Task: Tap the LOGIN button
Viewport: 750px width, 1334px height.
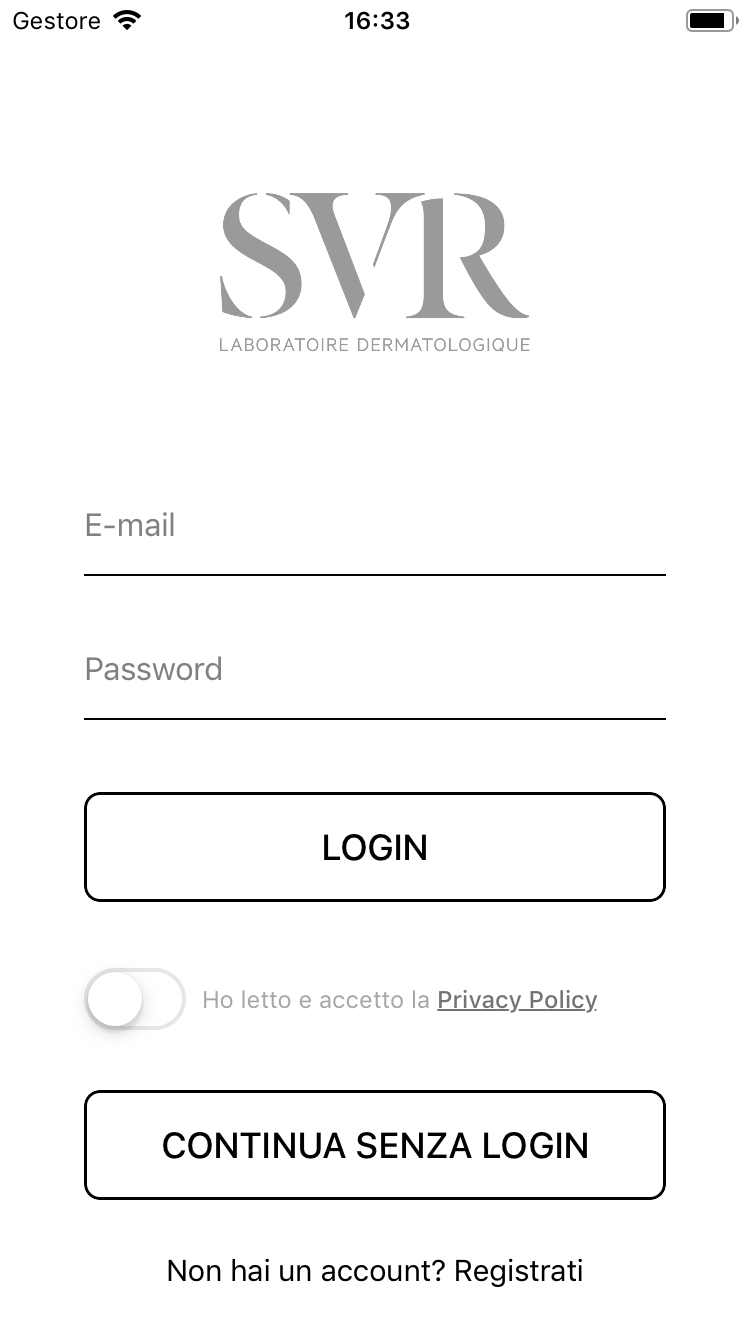Action: (x=375, y=847)
